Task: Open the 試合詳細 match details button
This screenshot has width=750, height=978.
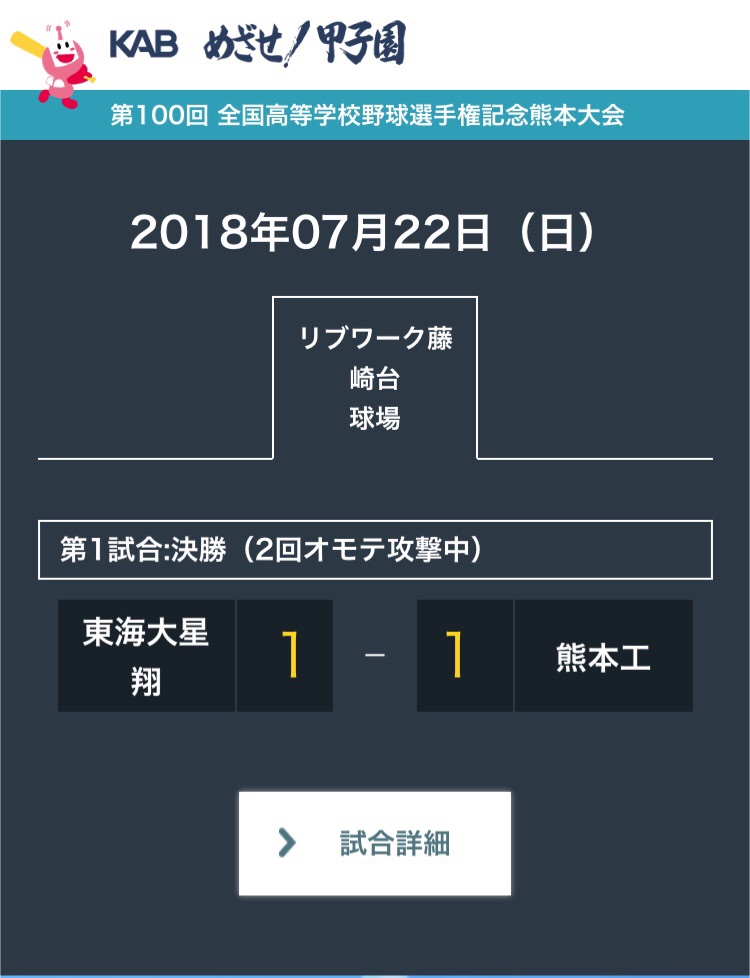Action: (374, 843)
